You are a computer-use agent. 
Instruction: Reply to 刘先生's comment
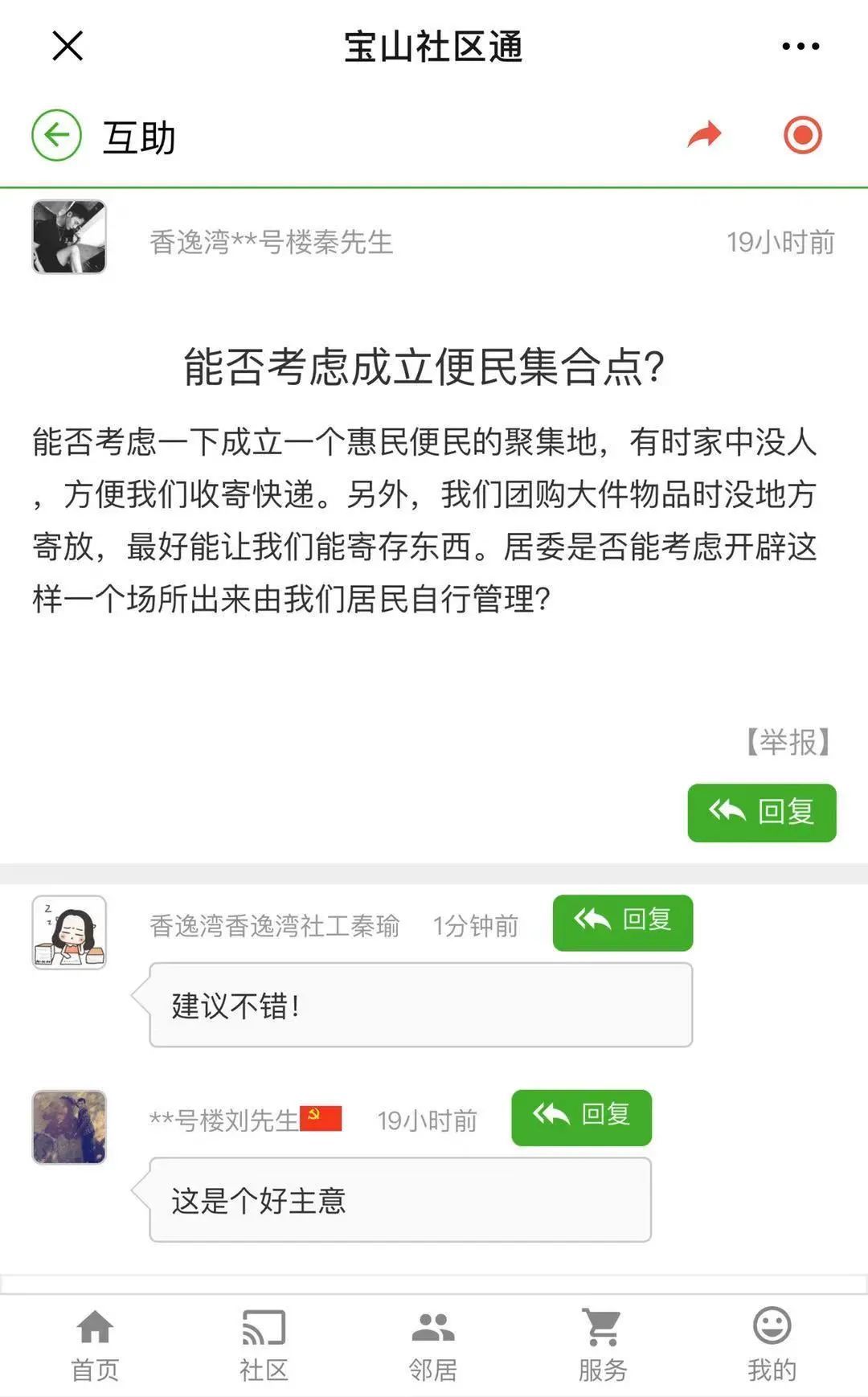pos(581,1117)
